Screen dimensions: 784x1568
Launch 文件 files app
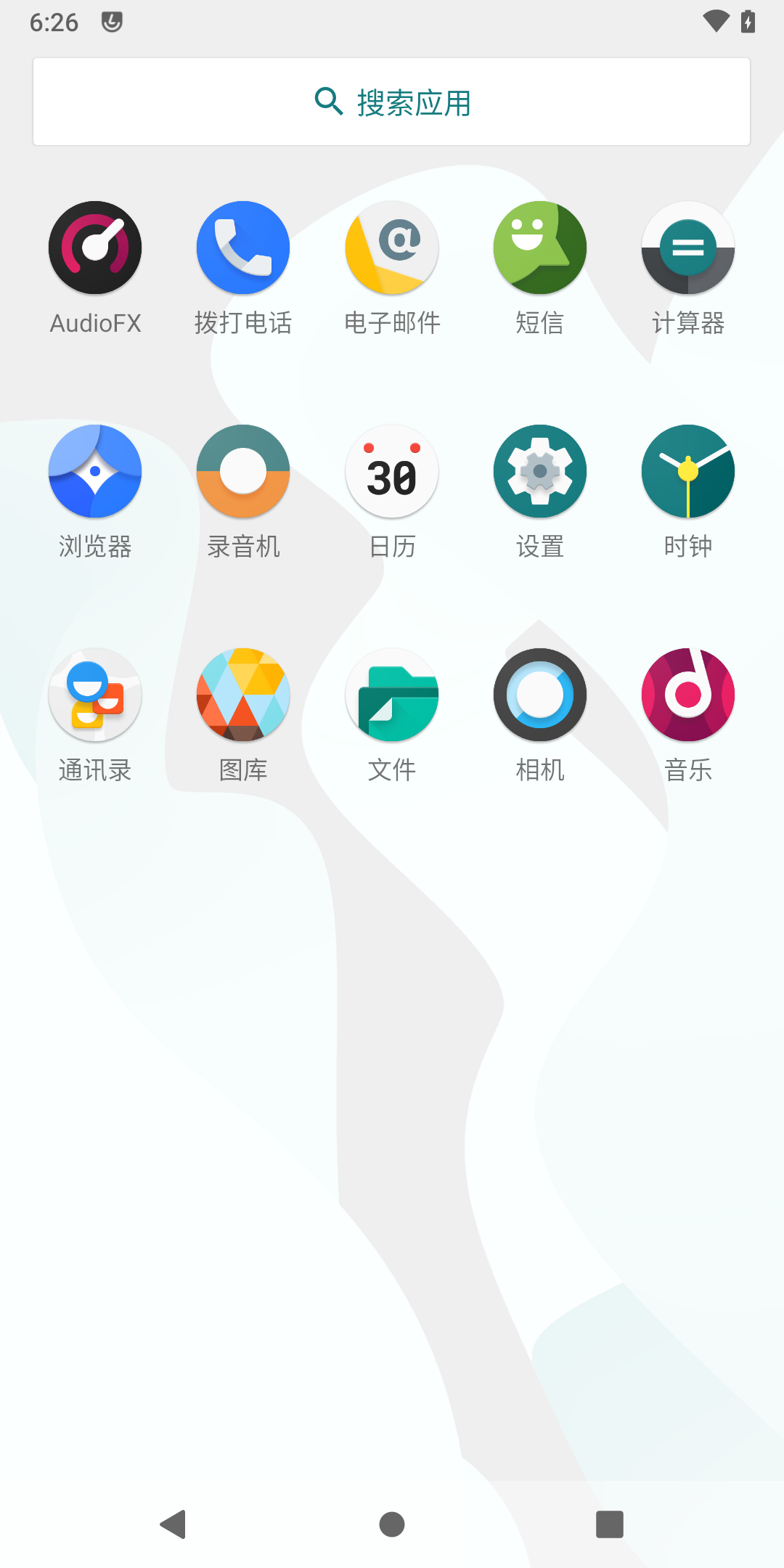pyautogui.click(x=392, y=695)
